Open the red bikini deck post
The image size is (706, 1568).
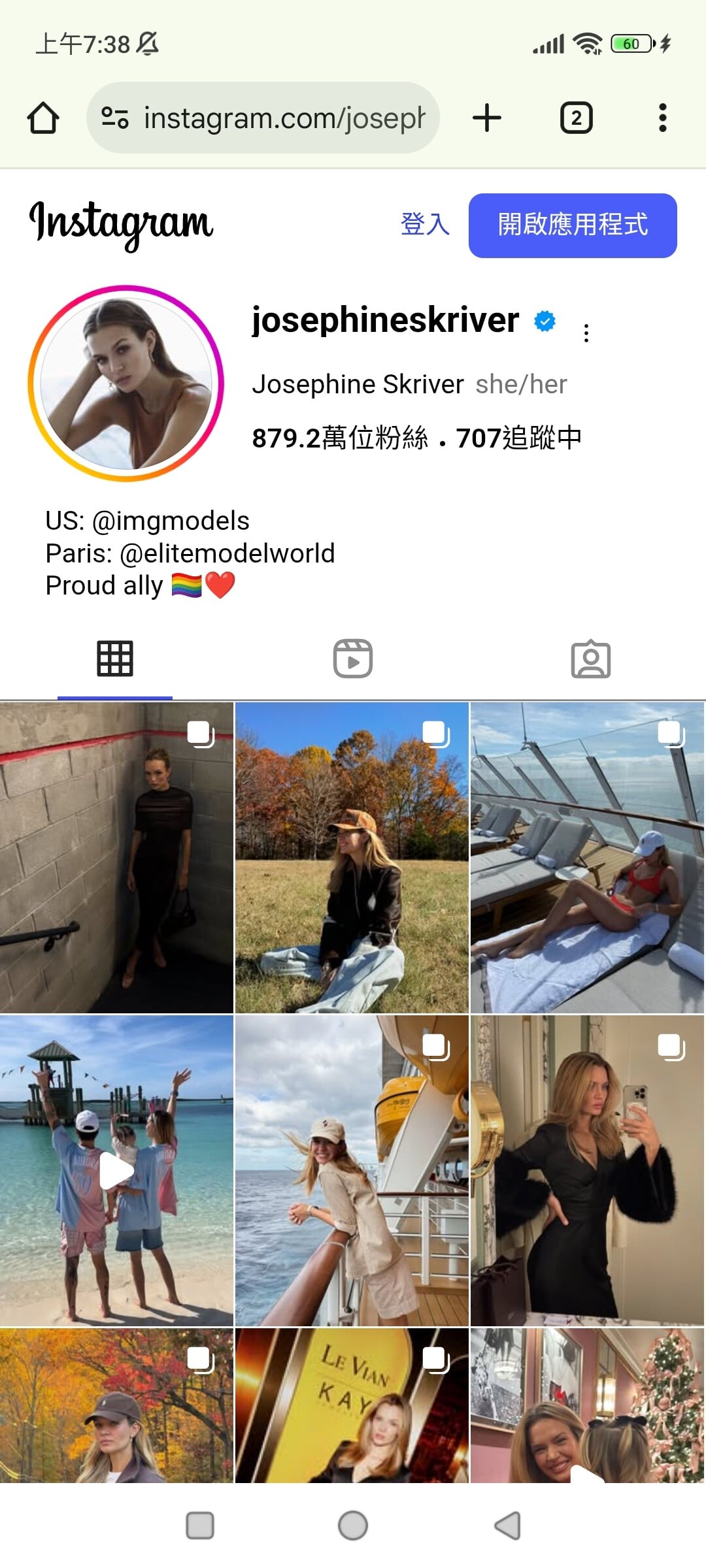point(587,858)
